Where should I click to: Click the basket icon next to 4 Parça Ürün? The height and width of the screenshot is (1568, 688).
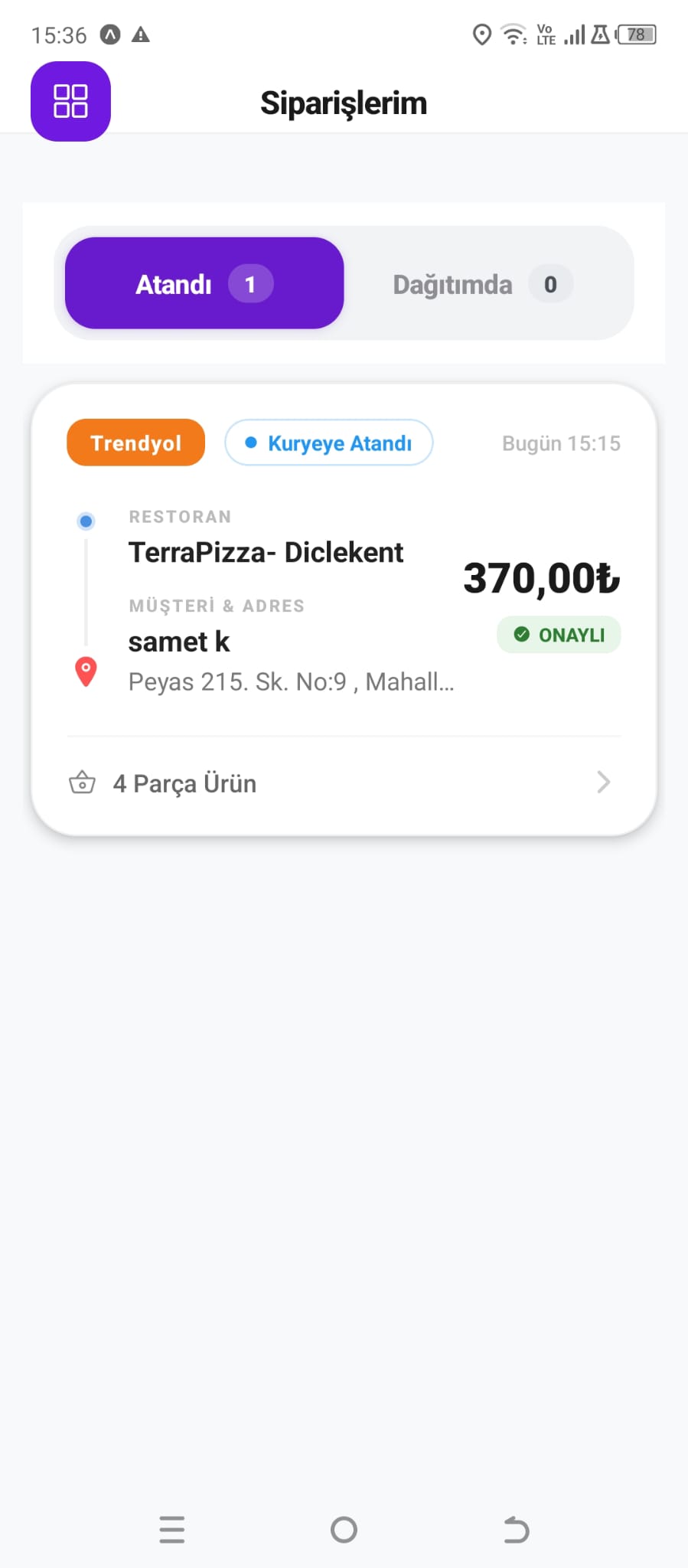click(x=83, y=782)
